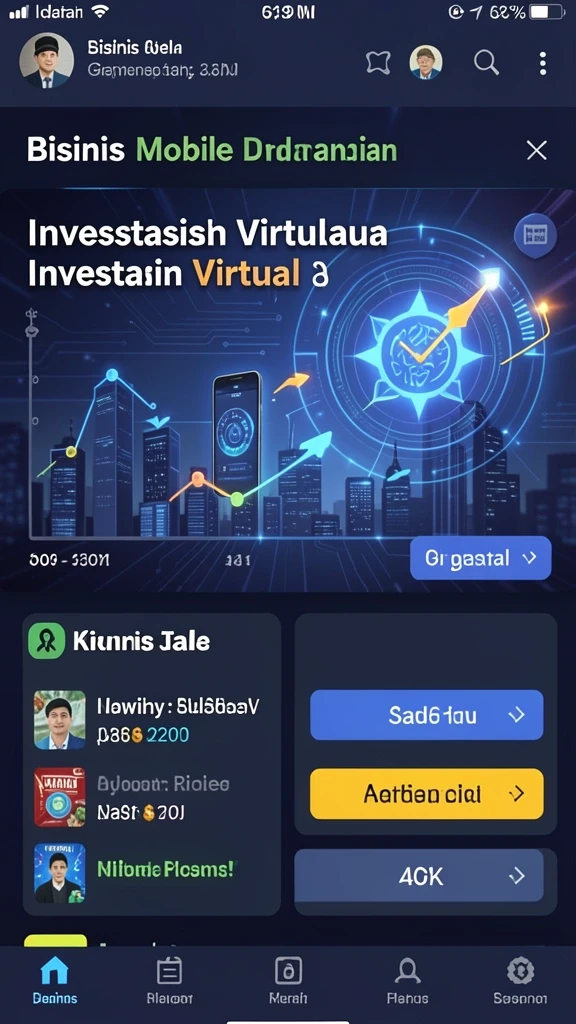Tap the profile avatar beside Bisinis
This screenshot has height=1024, width=576.
46,61
